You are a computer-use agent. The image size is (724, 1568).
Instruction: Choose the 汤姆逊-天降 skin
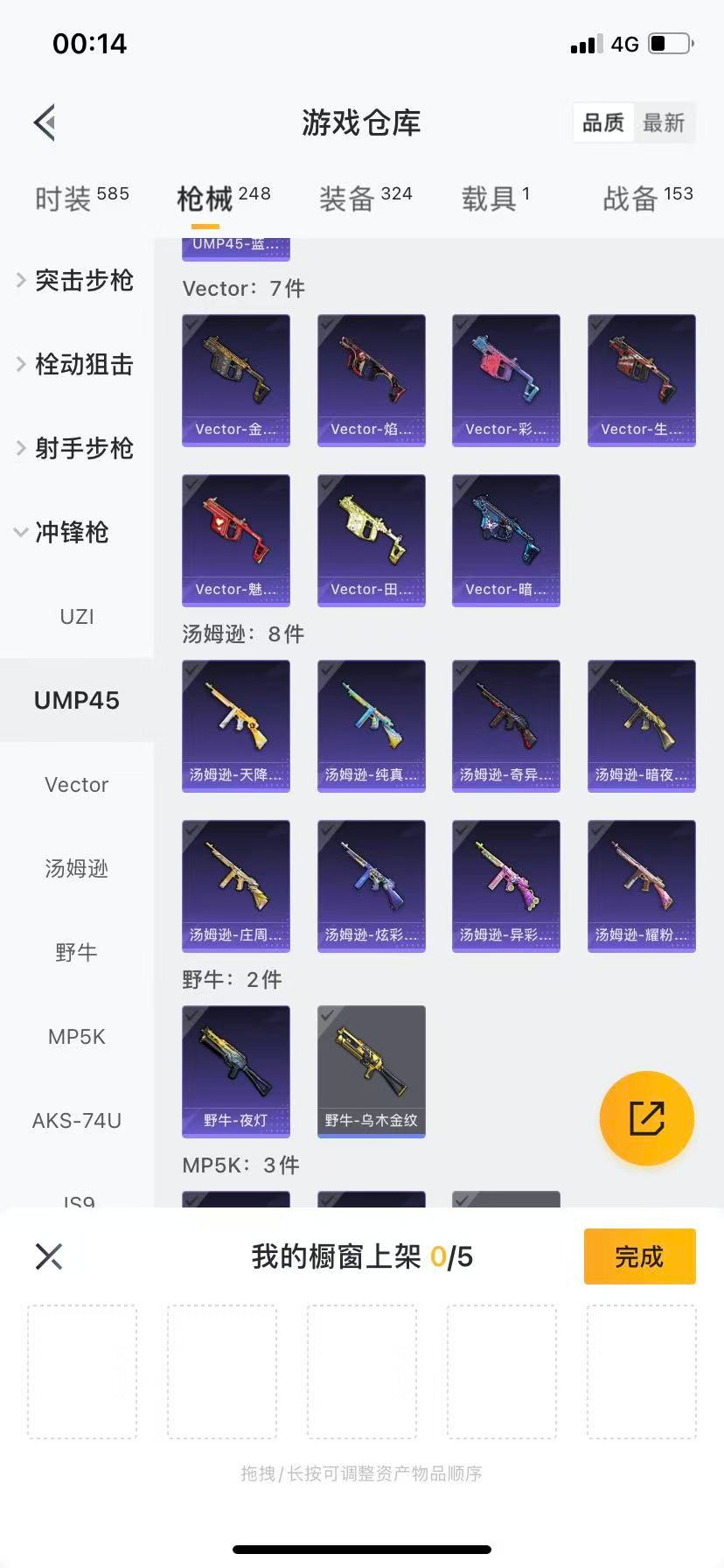(236, 725)
